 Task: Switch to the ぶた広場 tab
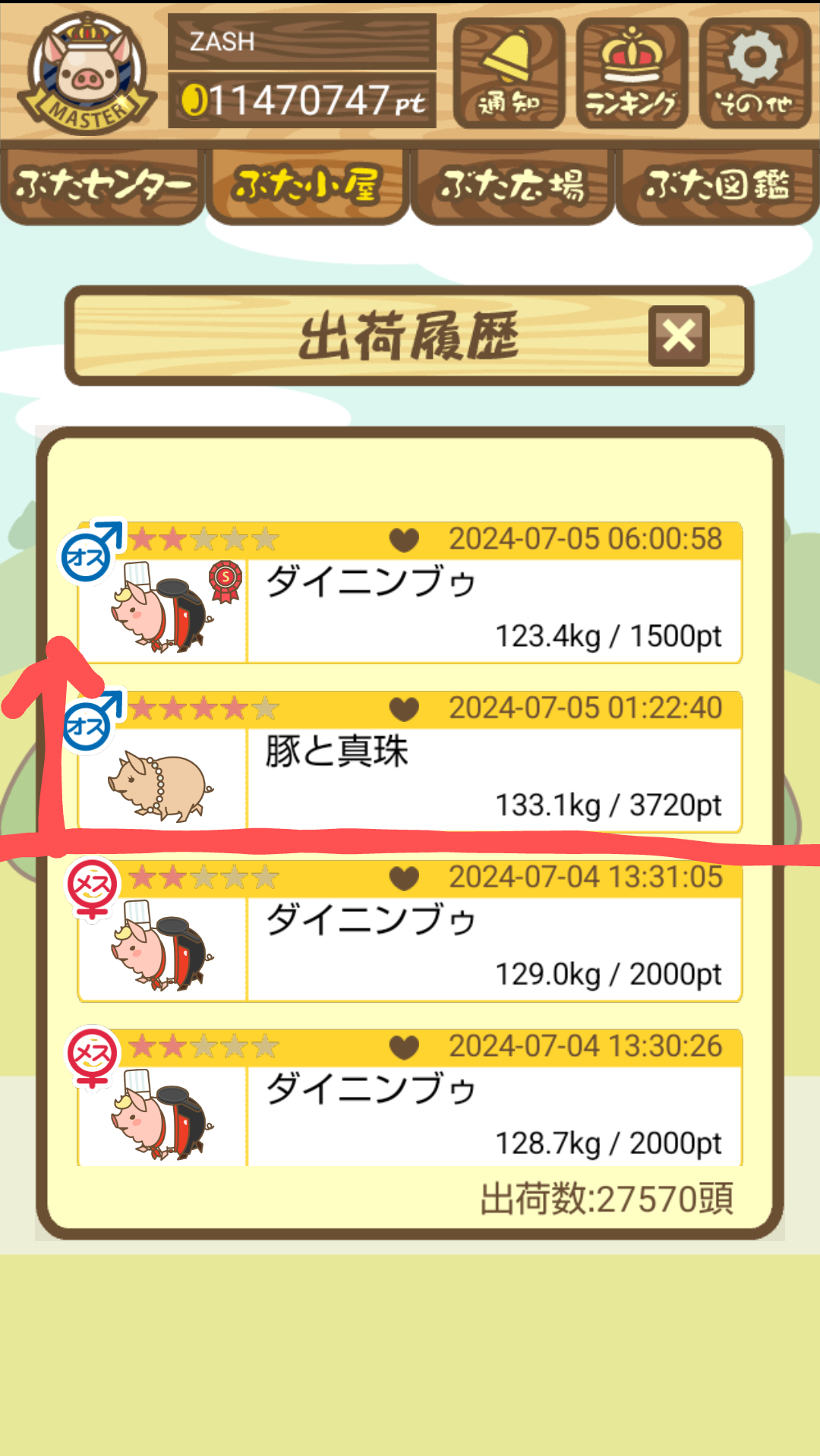tap(512, 186)
